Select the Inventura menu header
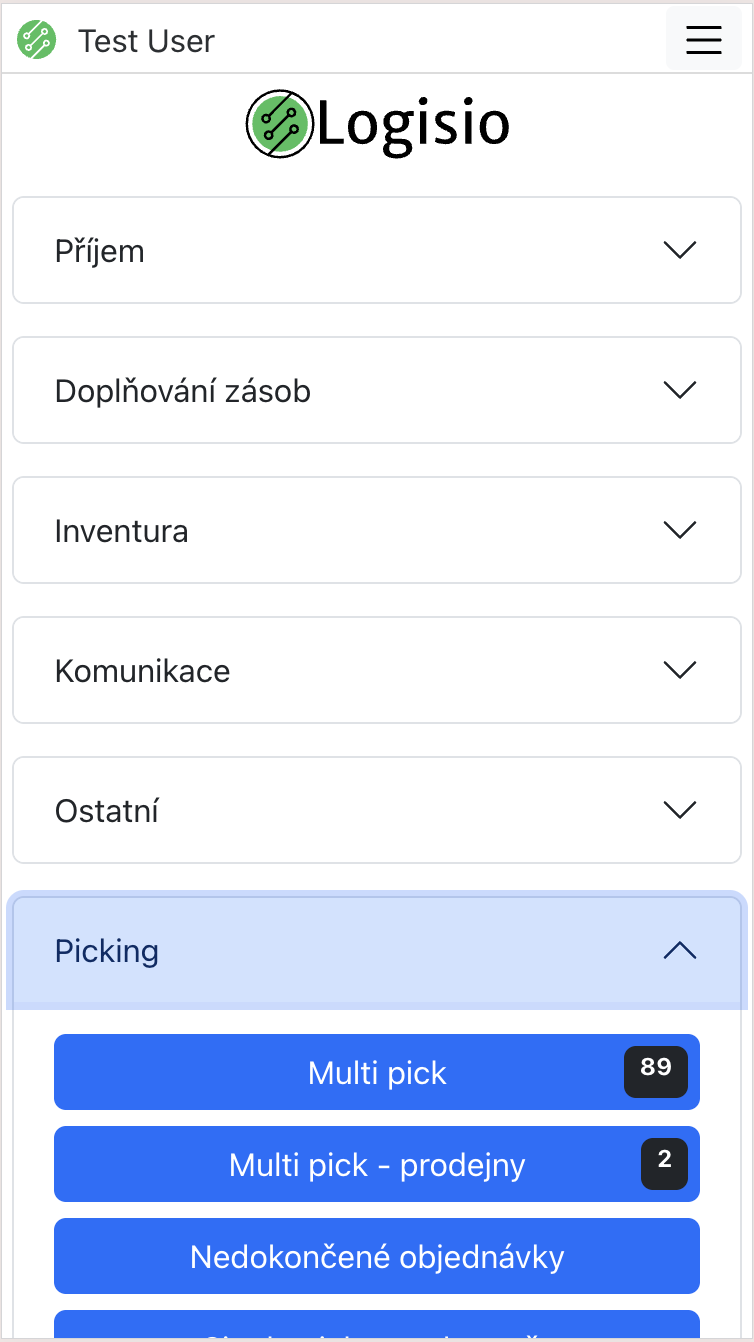Viewport: 754px width, 1342px height. click(121, 531)
